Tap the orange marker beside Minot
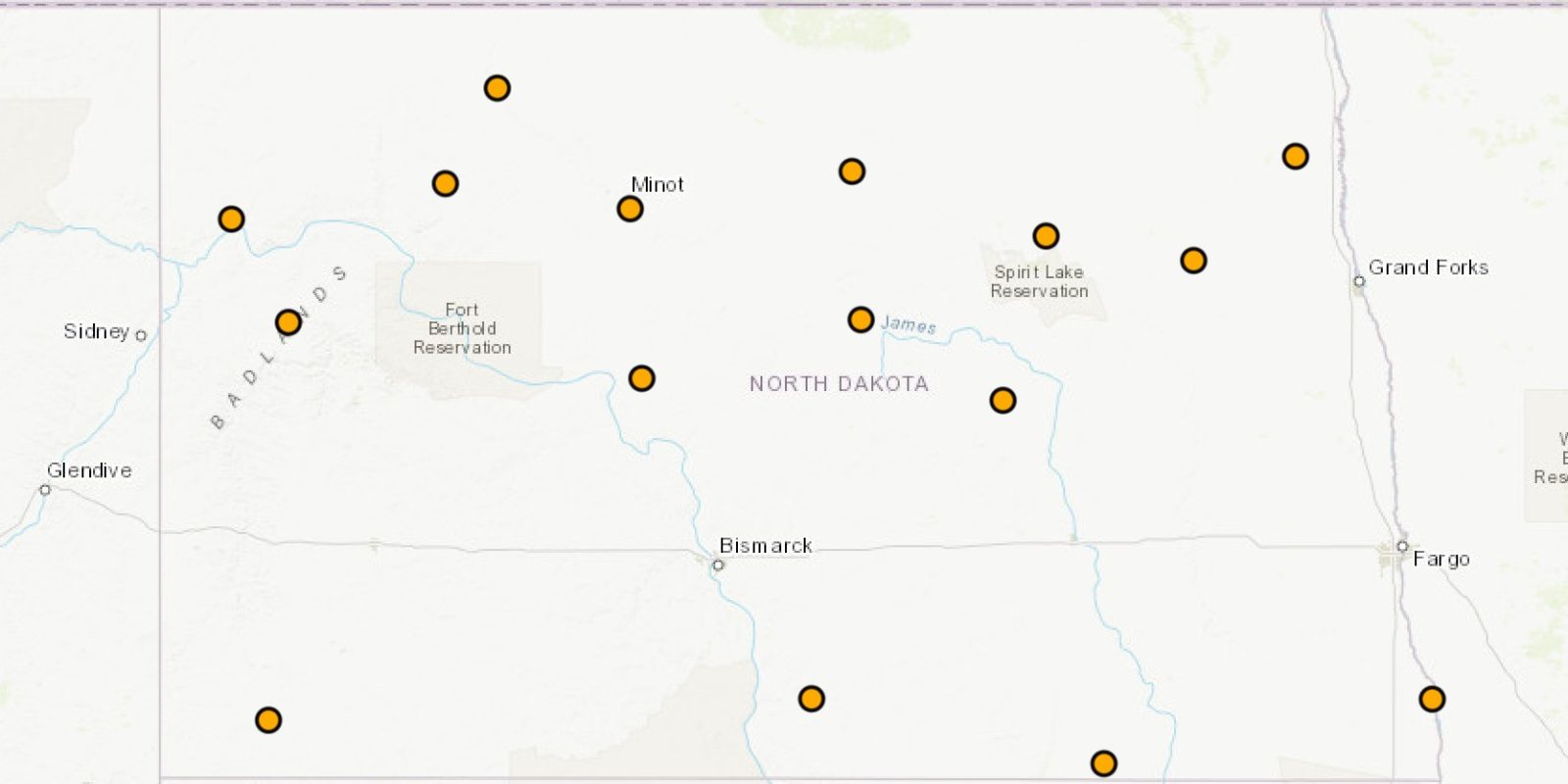1568x784 pixels. [630, 209]
